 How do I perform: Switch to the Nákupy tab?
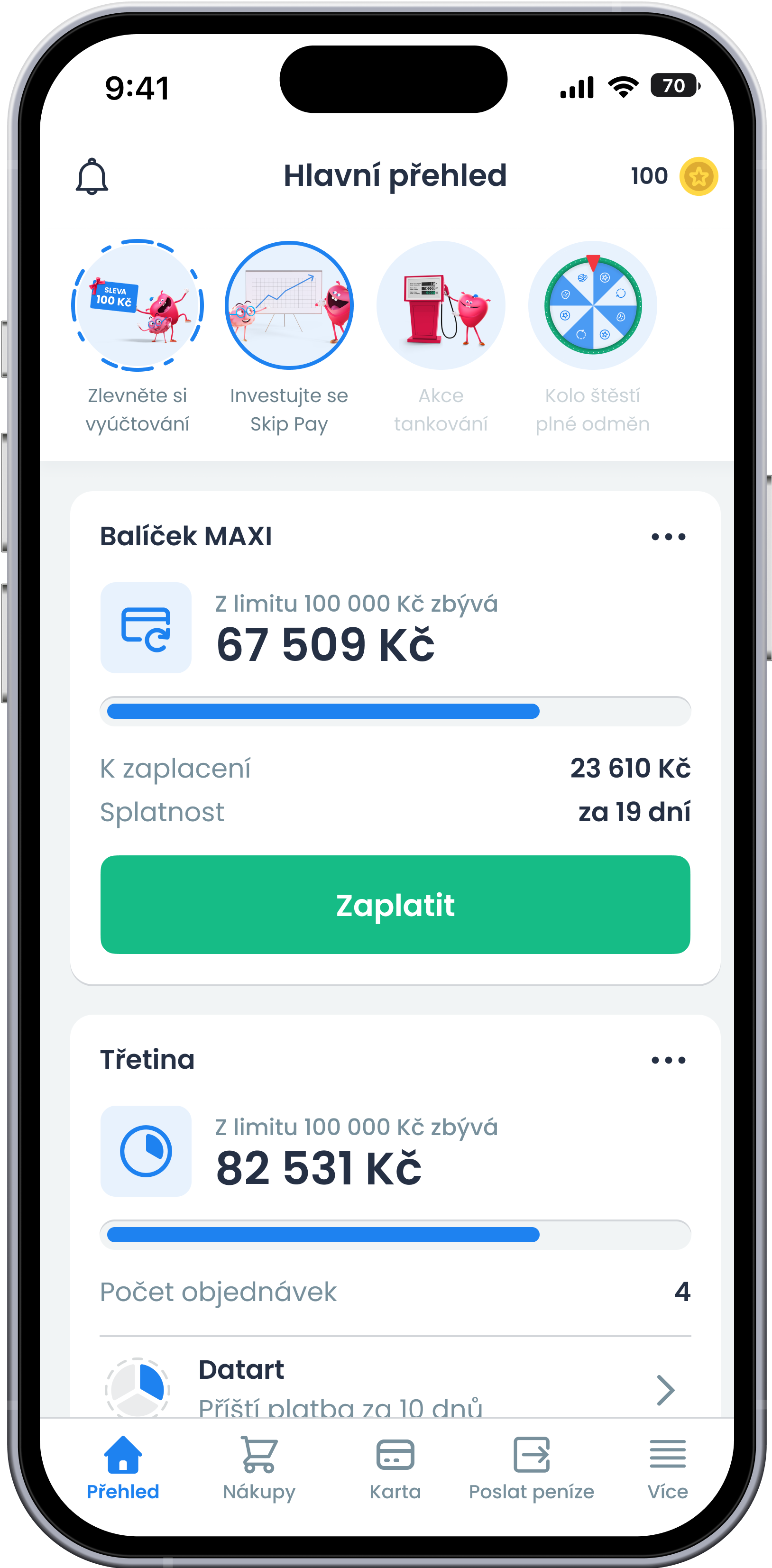pyautogui.click(x=259, y=1468)
